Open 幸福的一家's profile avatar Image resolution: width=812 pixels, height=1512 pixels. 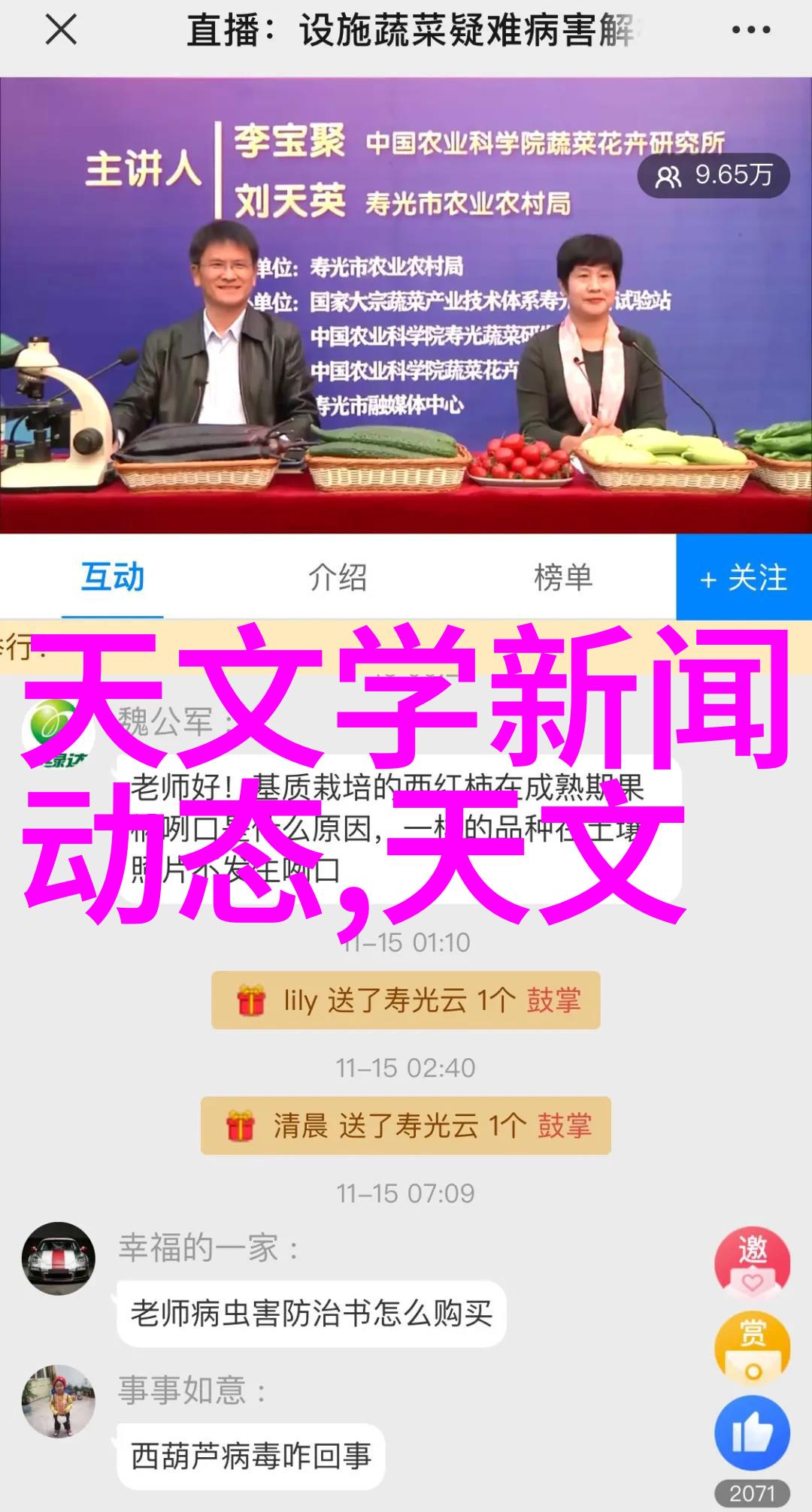click(x=59, y=1258)
